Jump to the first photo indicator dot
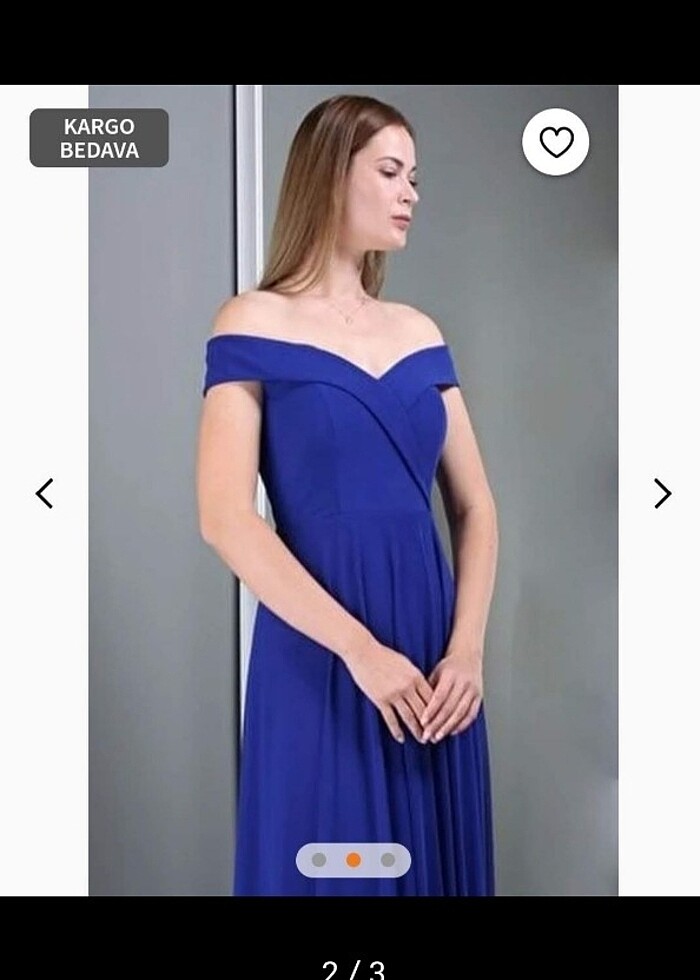The height and width of the screenshot is (980, 700). pos(319,860)
